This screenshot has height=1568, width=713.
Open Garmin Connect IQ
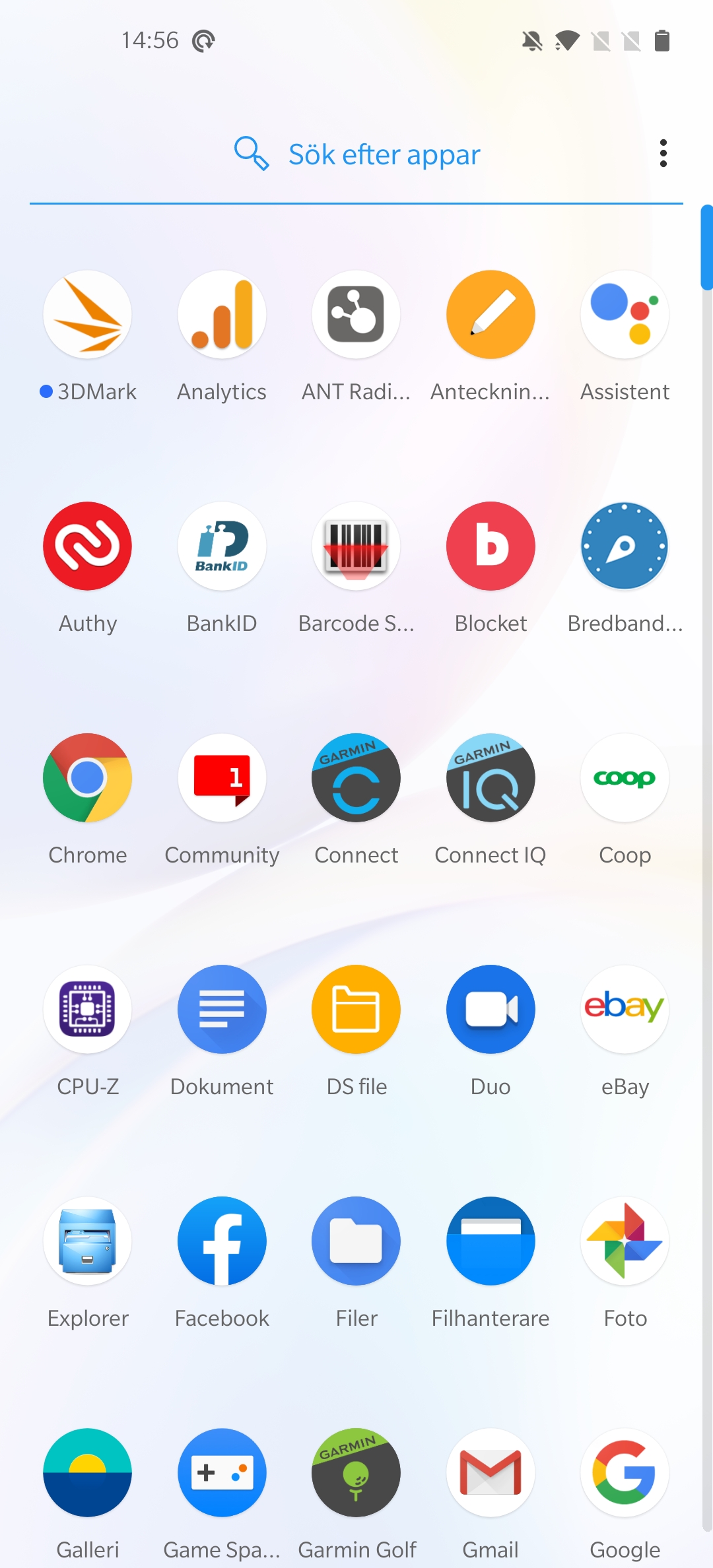click(491, 778)
